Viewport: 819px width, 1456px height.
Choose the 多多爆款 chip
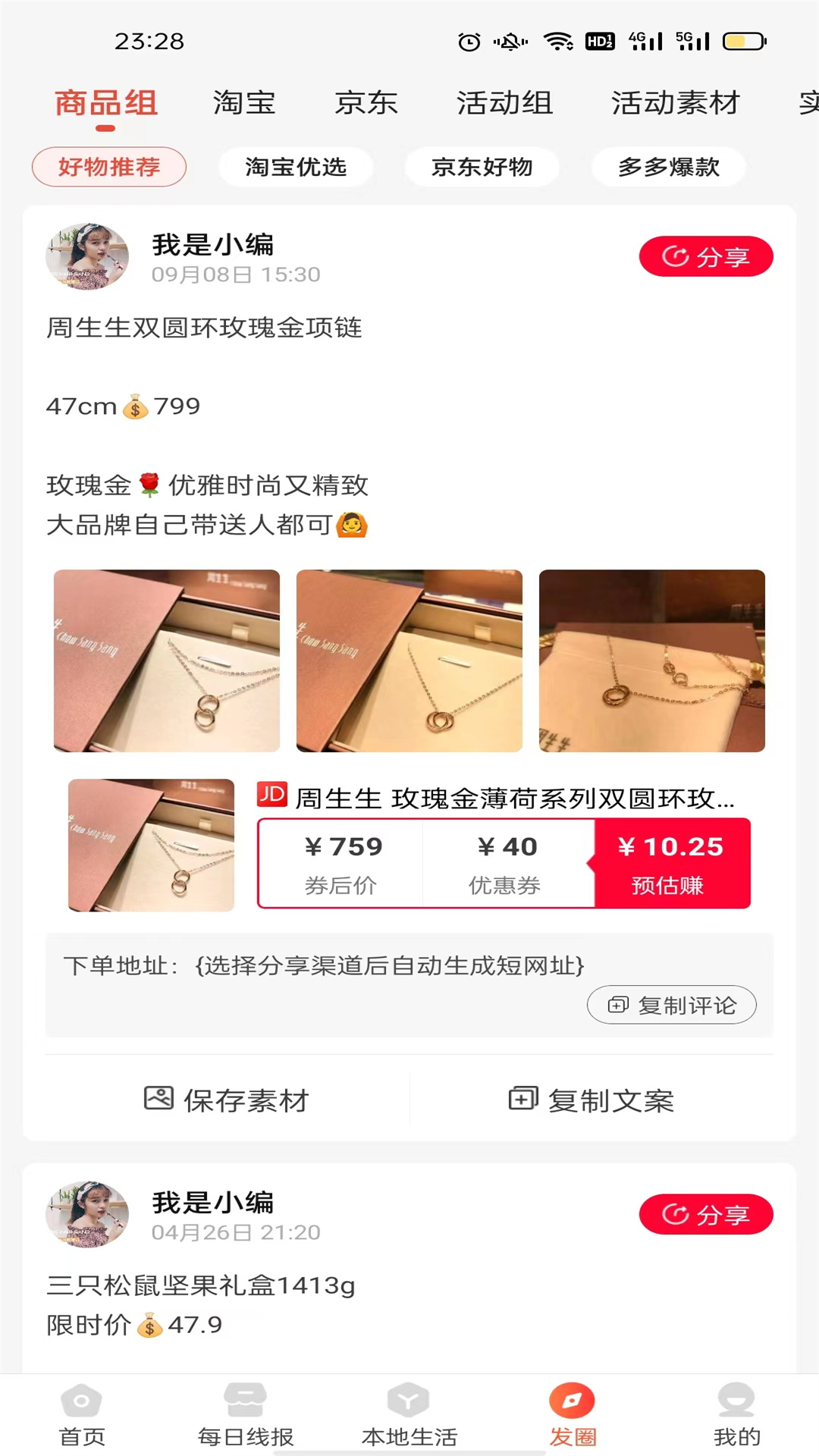(x=669, y=167)
